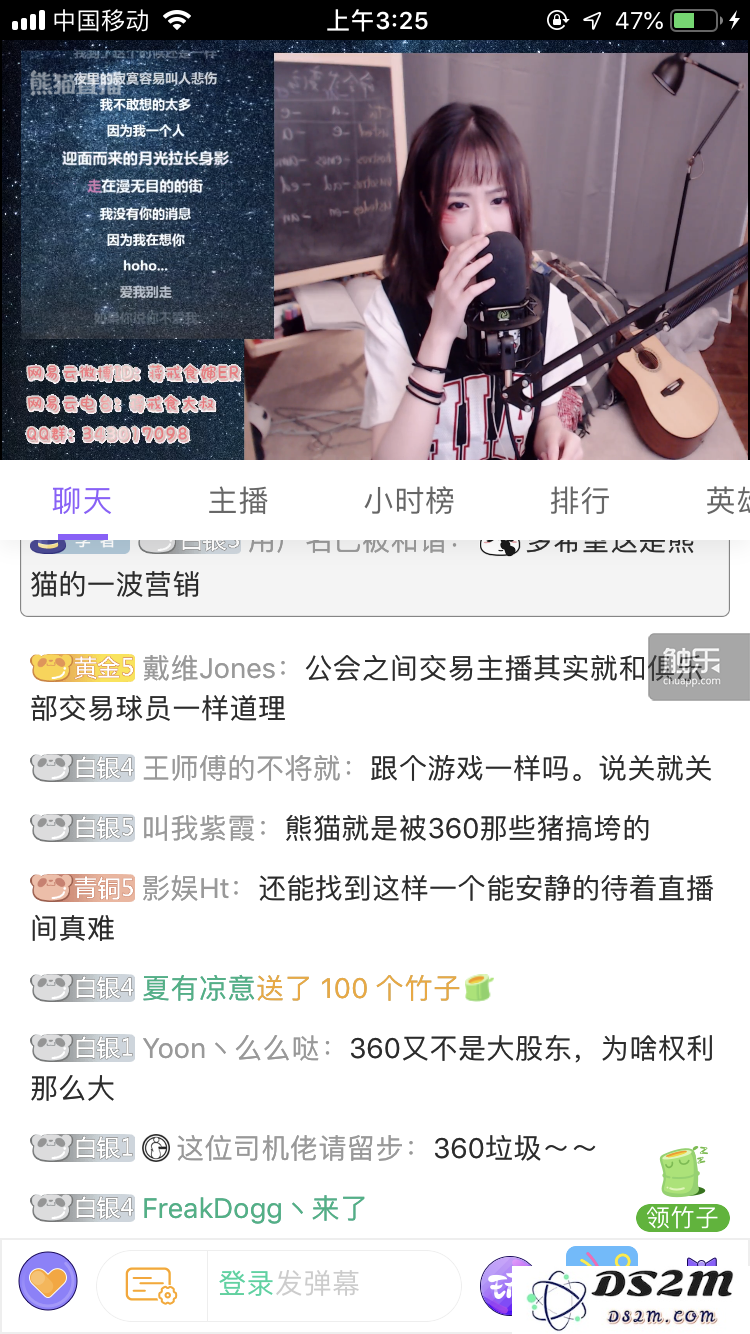Open the danmaku settings icon

point(151,1284)
